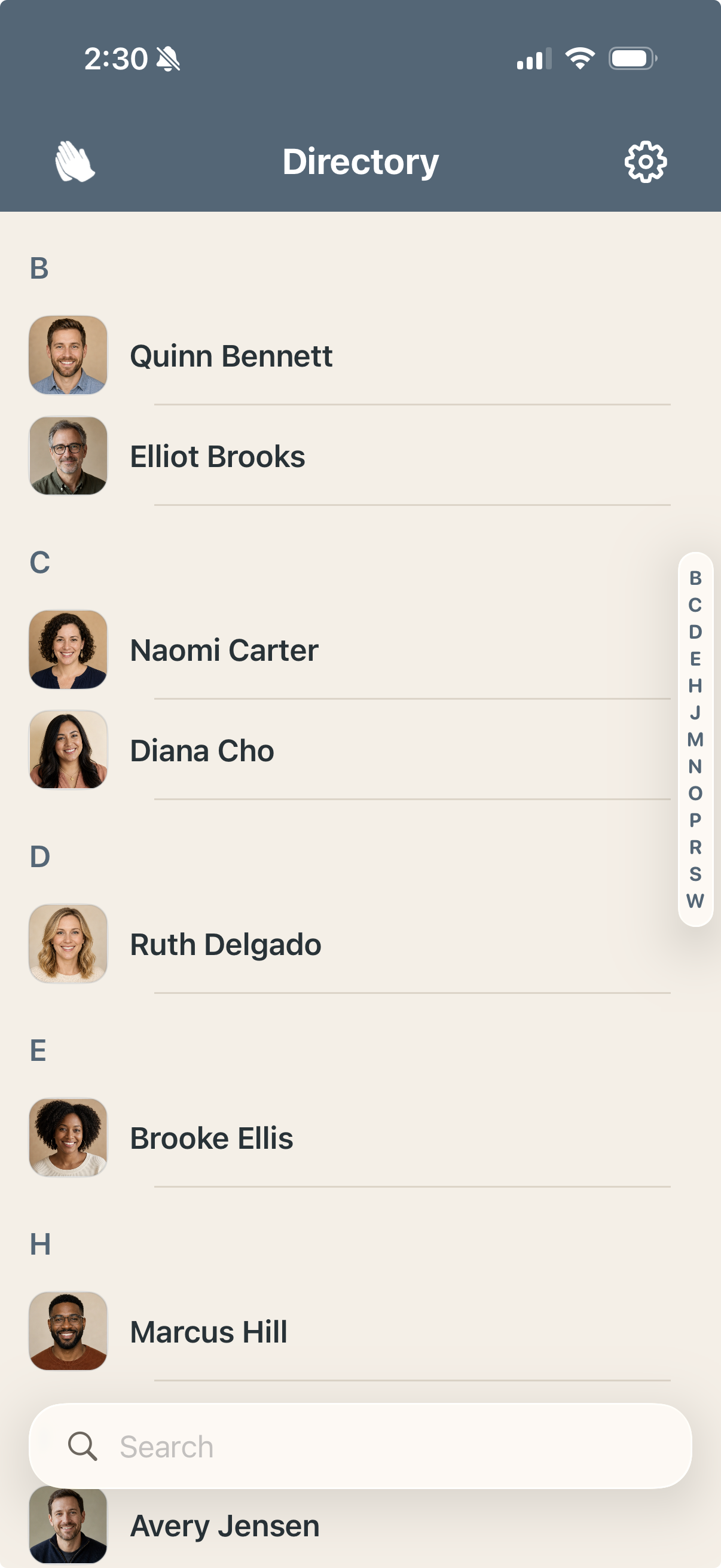721x1568 pixels.
Task: Jump to letter J in index
Action: (x=695, y=713)
